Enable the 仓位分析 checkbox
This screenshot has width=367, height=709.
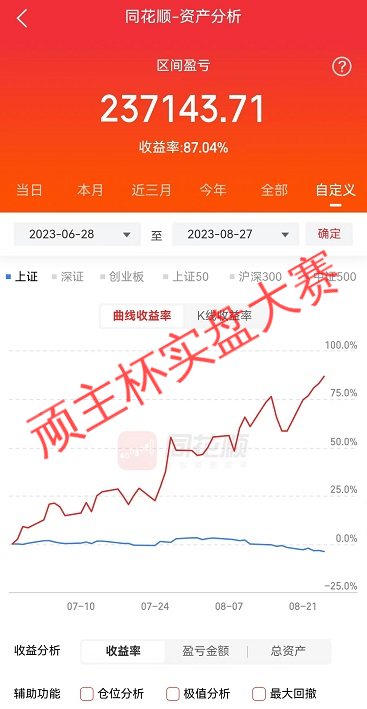tap(87, 694)
